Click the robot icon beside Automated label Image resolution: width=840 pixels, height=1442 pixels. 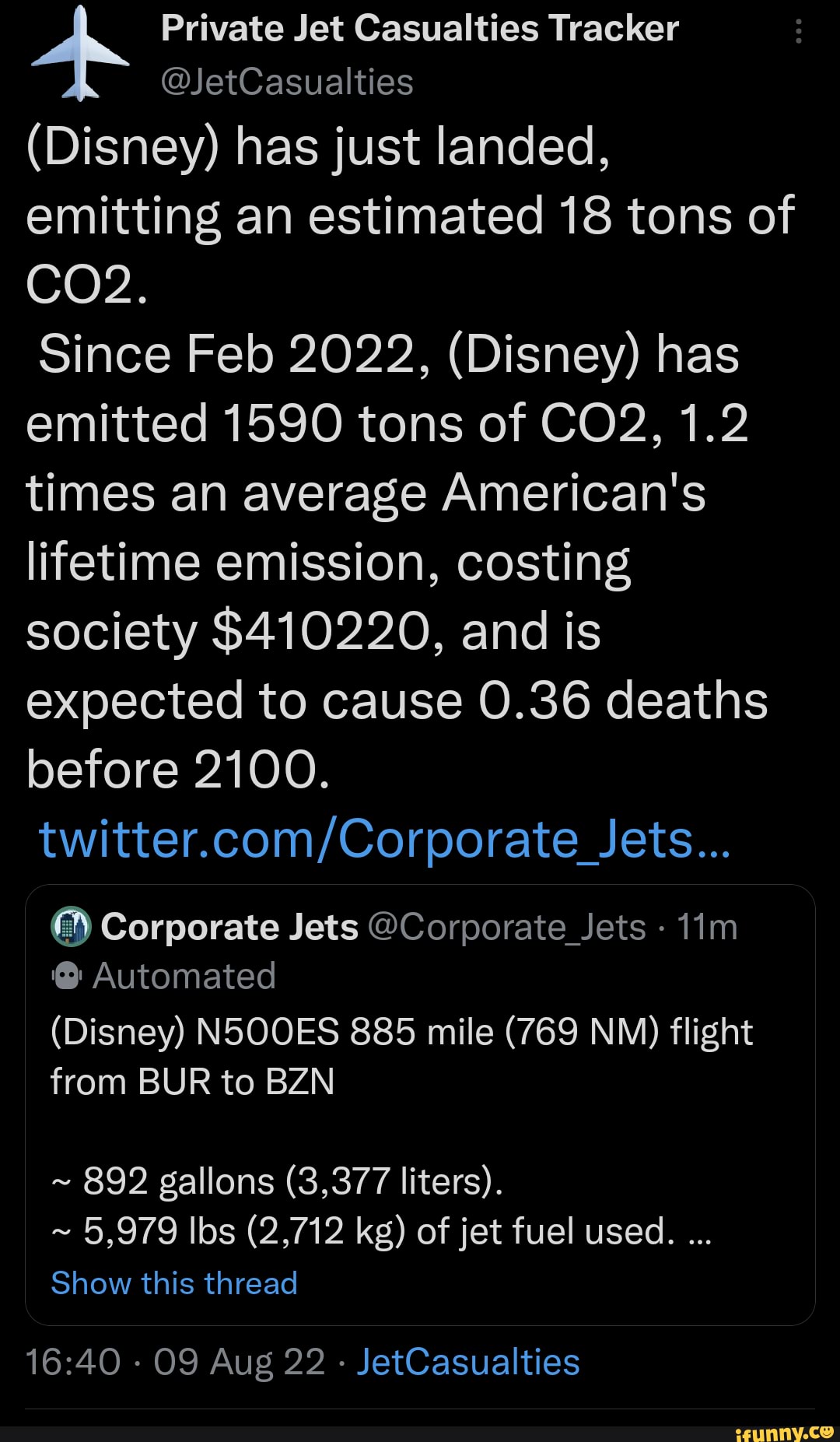(66, 974)
